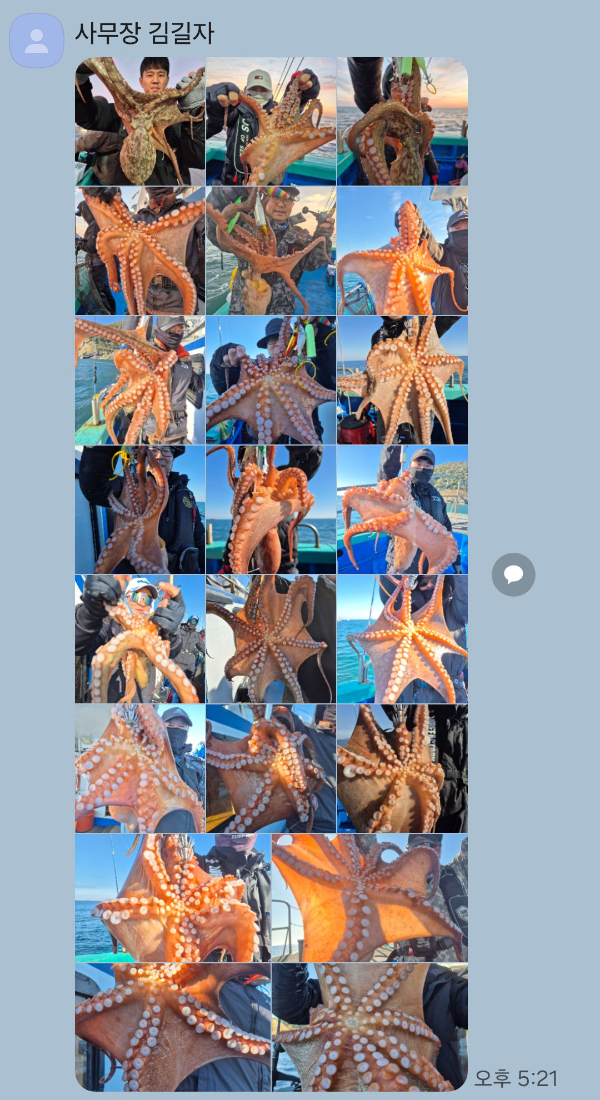
Task: Open the sunset photo with green lure octopus
Action: [x=402, y=121]
